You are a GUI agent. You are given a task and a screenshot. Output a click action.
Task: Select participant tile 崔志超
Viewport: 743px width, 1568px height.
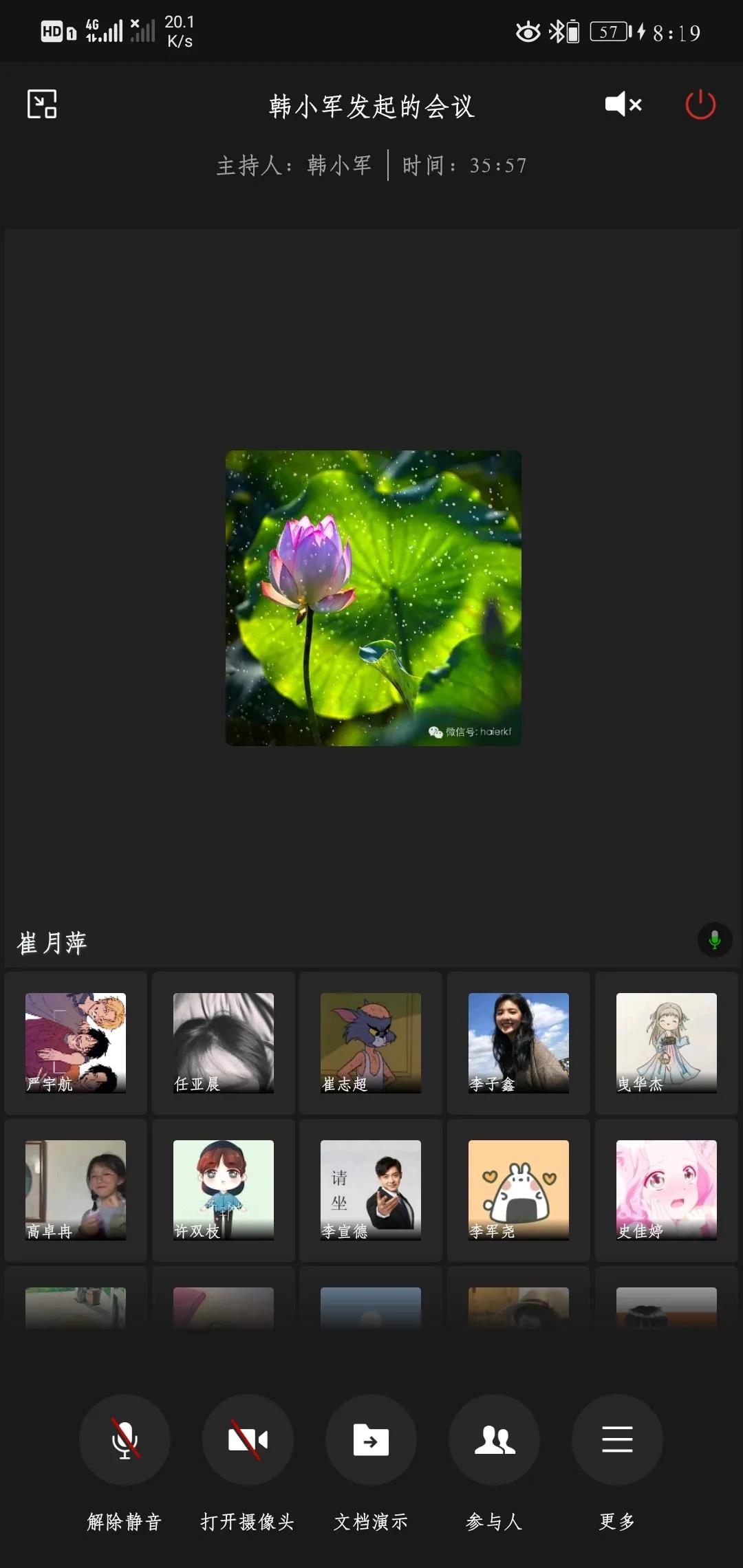tap(371, 1043)
